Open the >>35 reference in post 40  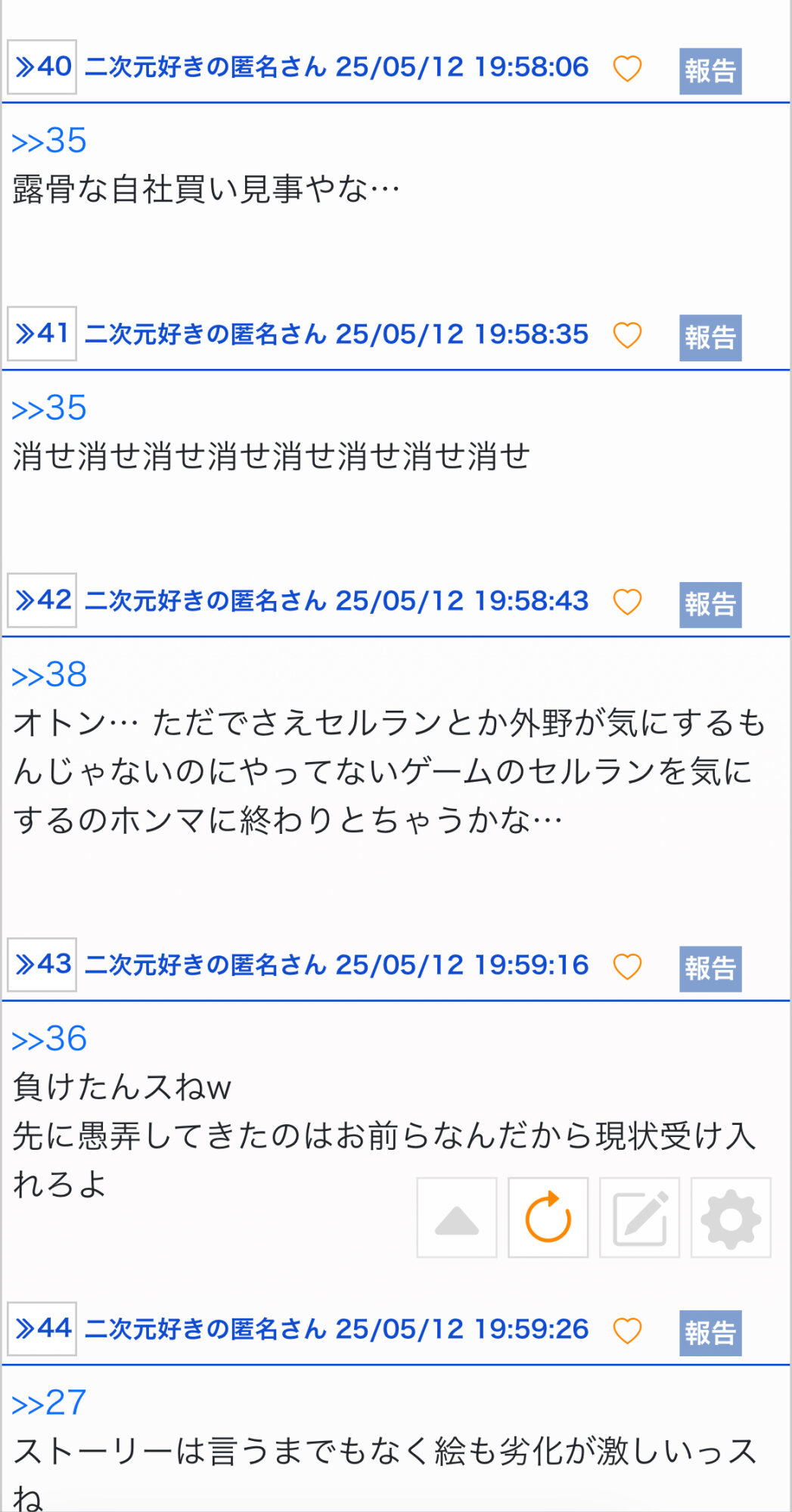tap(49, 141)
